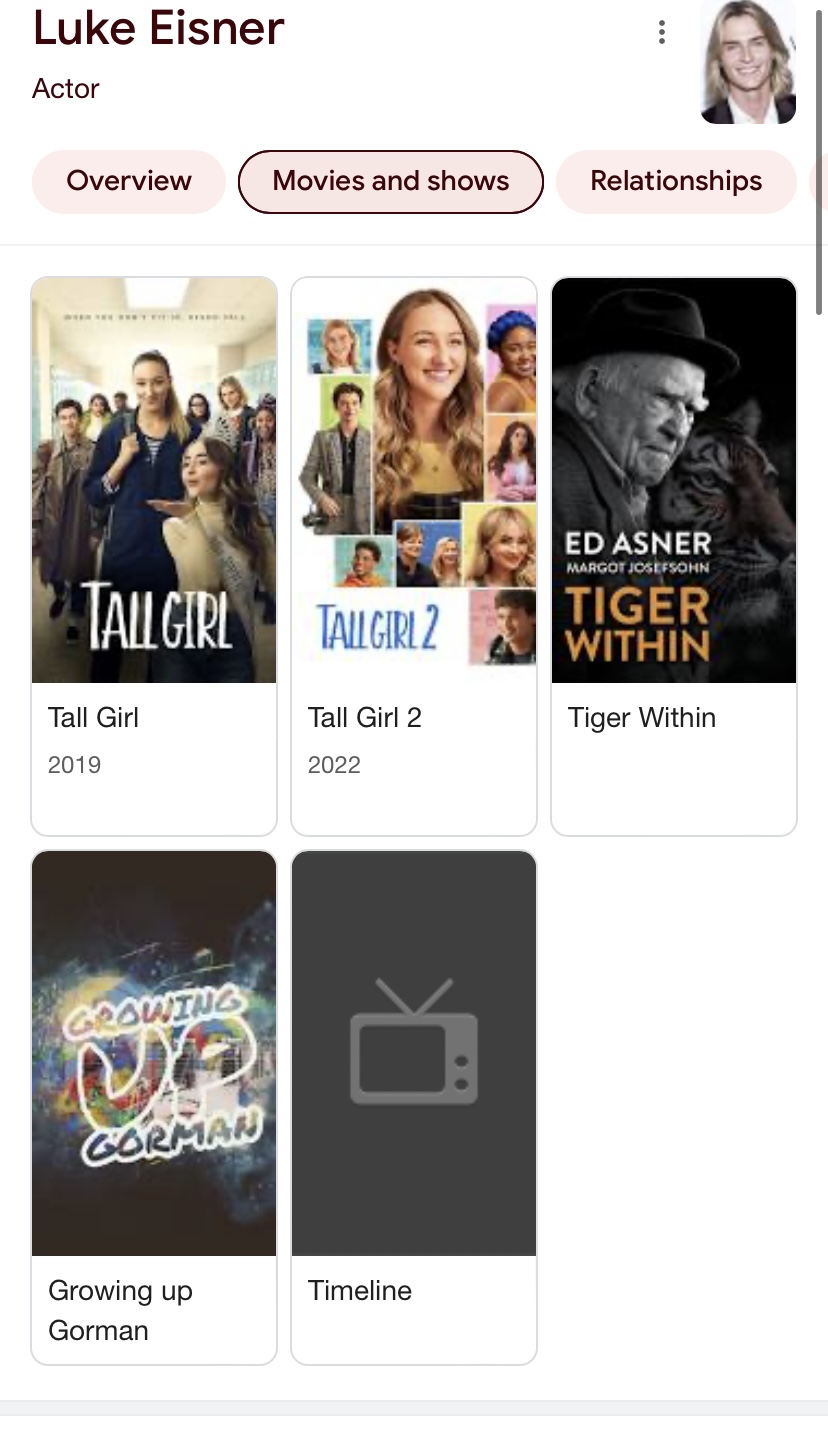Open the three-dot overflow menu

661,33
